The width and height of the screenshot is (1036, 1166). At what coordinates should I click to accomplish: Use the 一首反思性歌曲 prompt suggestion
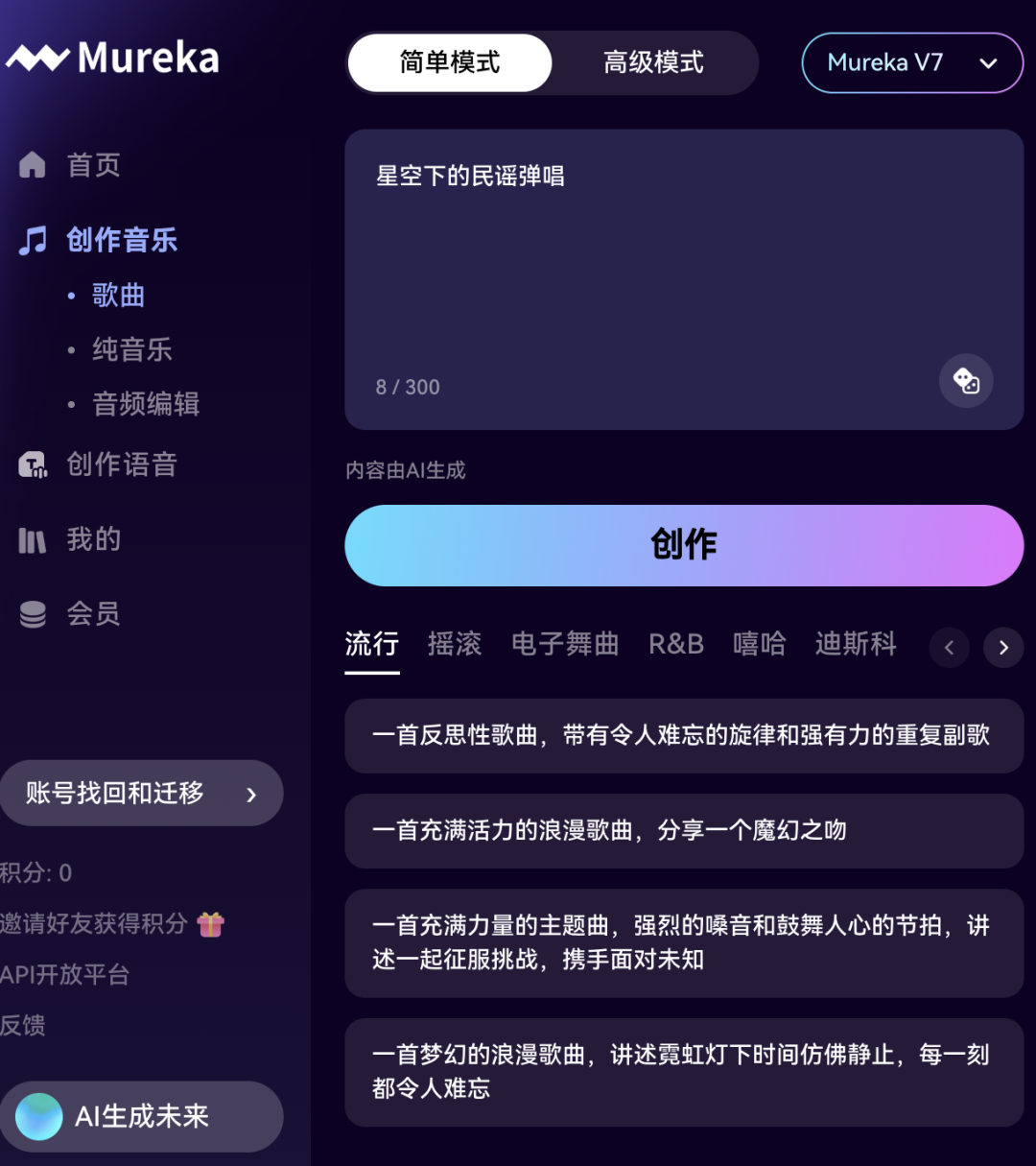(683, 736)
